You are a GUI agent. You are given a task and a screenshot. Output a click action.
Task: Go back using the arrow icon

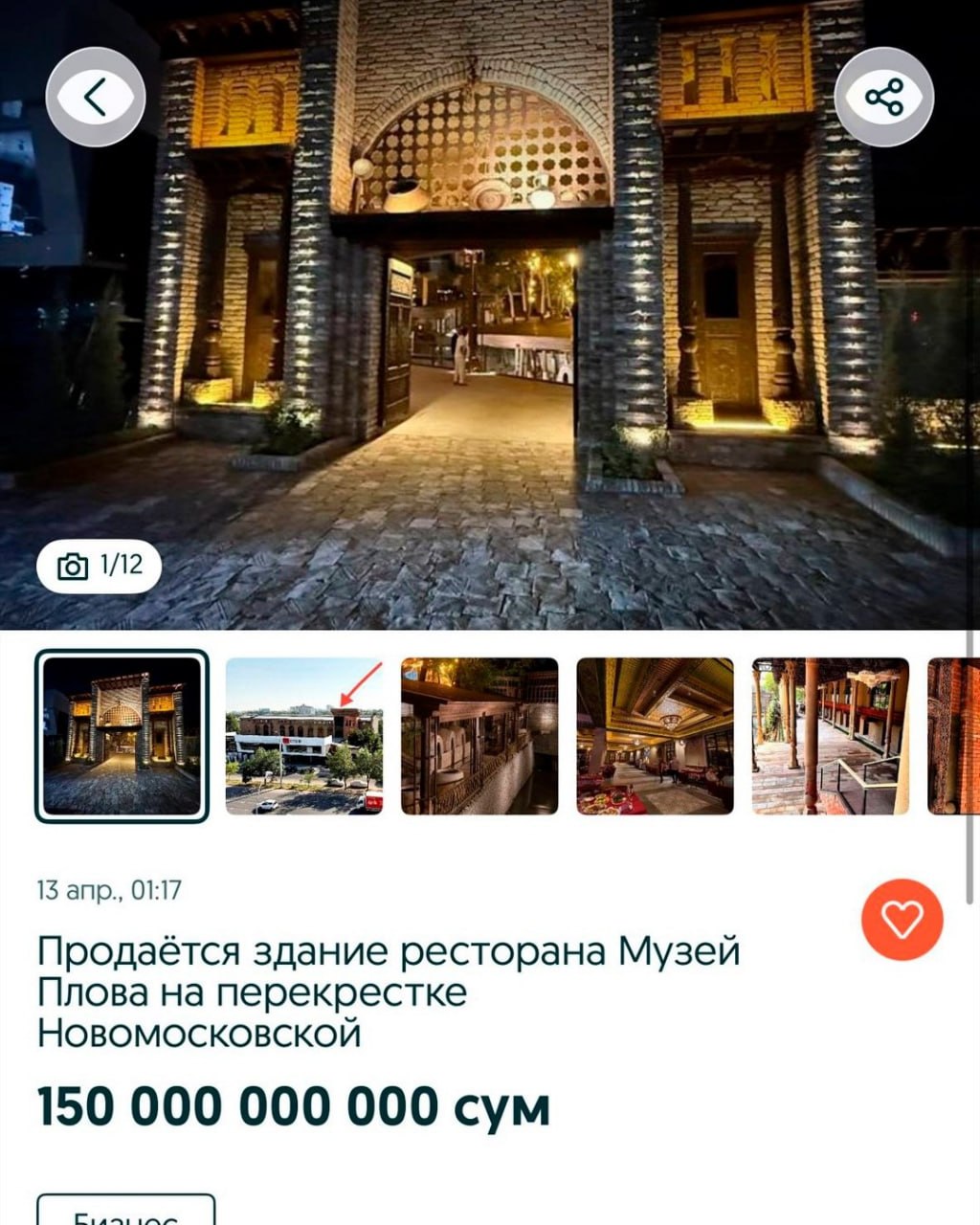pos(95,98)
